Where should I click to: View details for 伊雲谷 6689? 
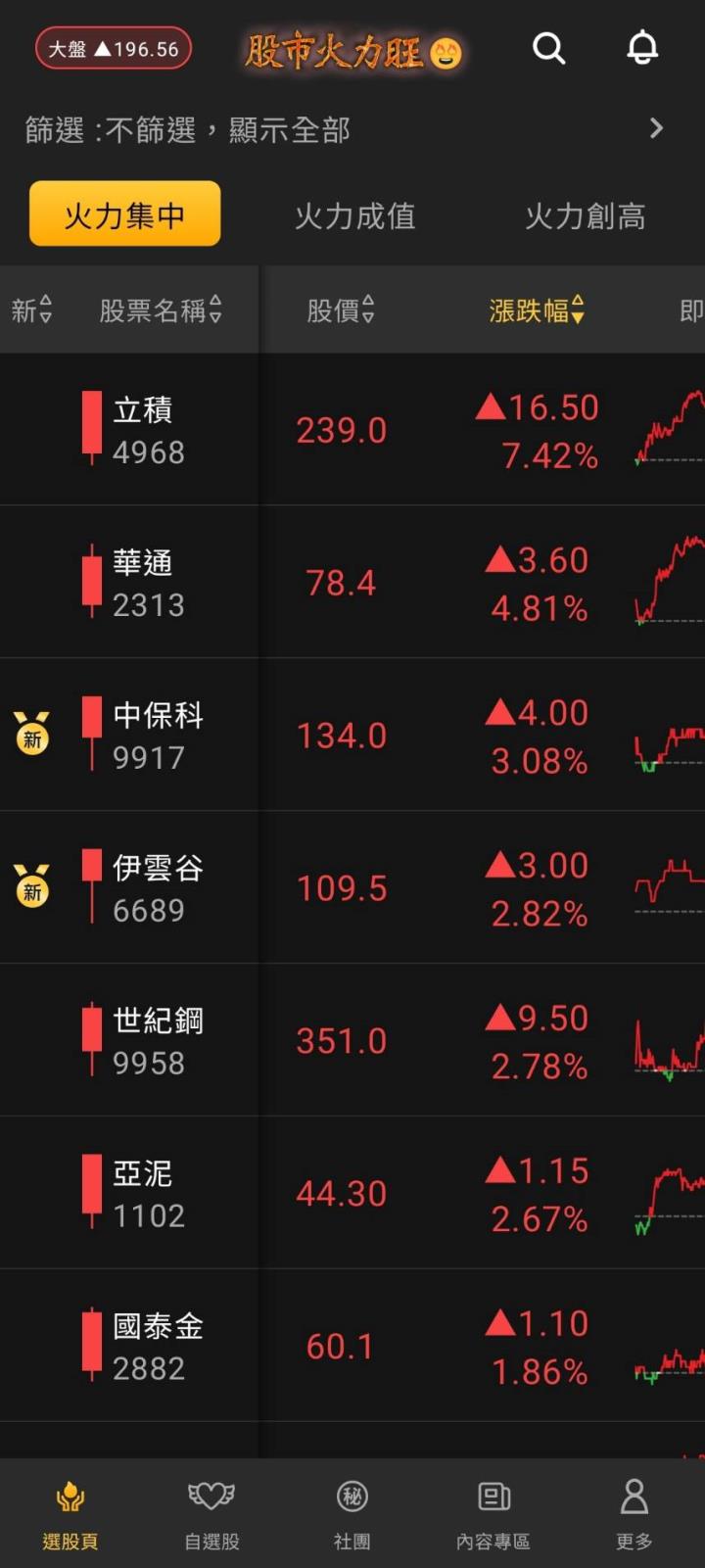point(158,888)
